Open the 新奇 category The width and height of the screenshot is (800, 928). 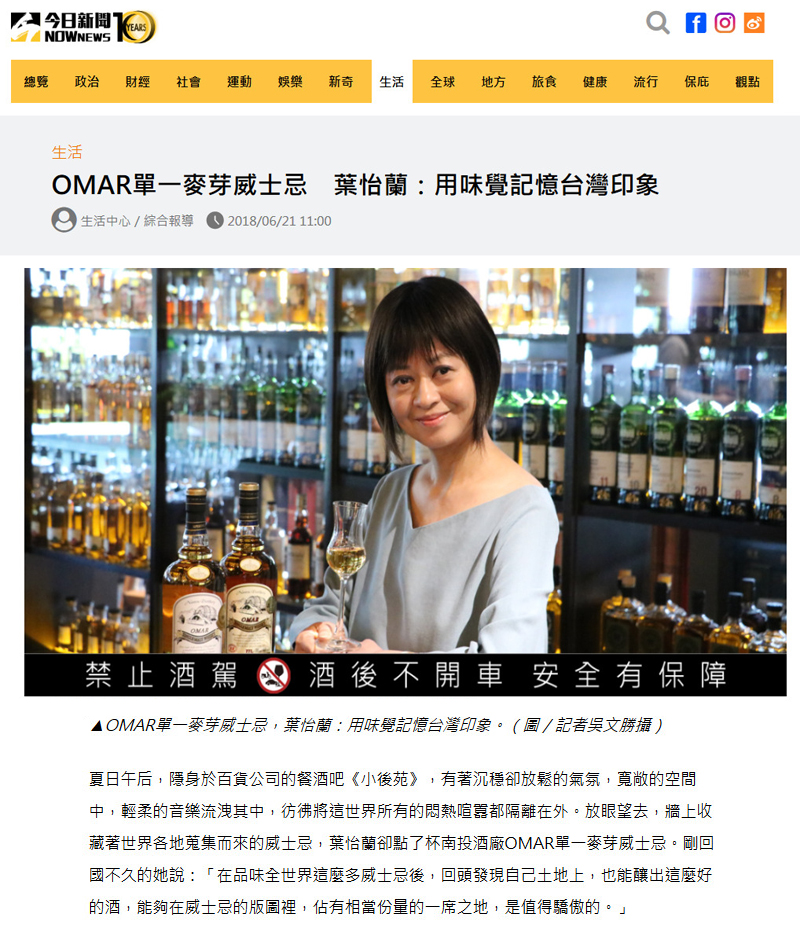(341, 82)
